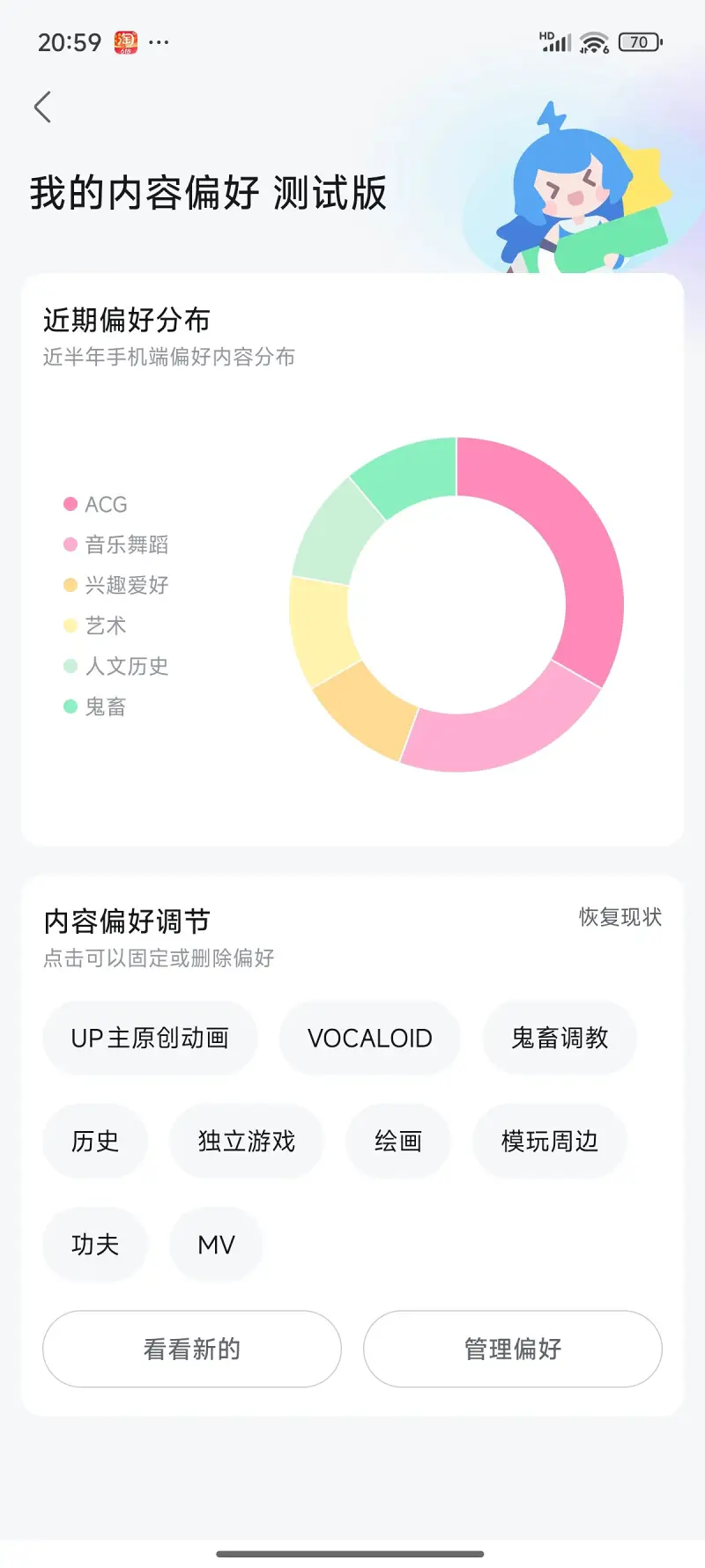Tap 恢复现状 to restore preferences
This screenshot has width=705, height=1568.
point(620,917)
